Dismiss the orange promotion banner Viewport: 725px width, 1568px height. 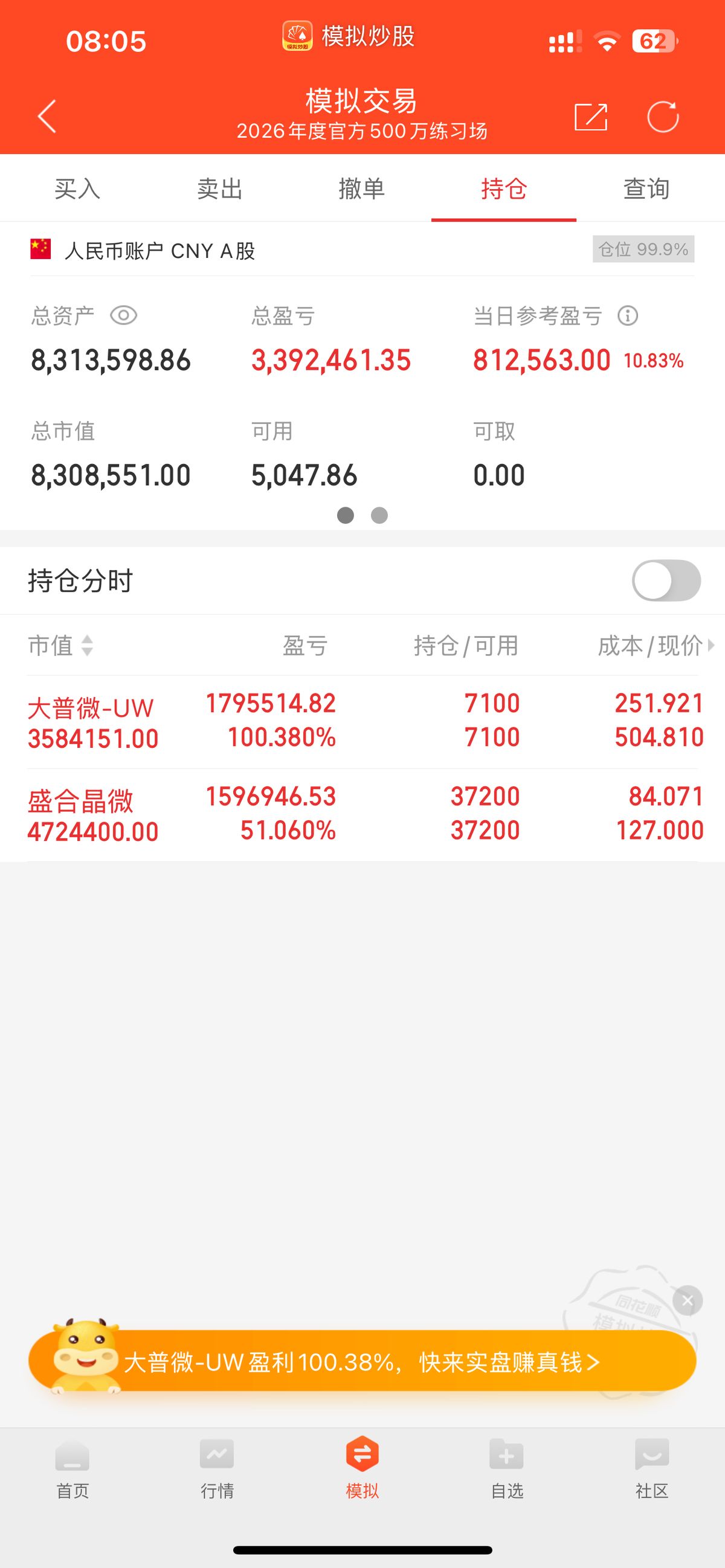[688, 1301]
